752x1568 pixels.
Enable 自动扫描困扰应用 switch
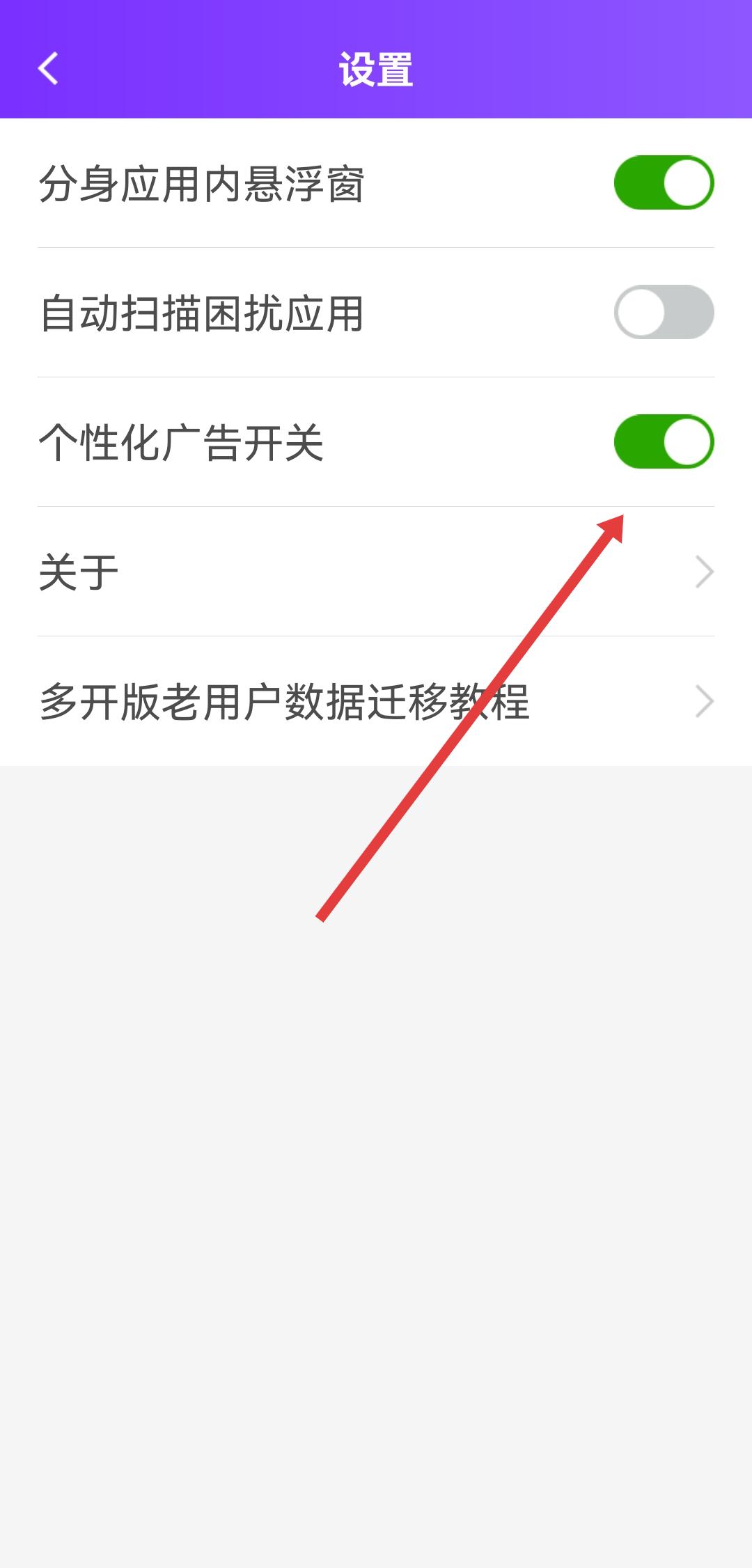click(x=664, y=312)
